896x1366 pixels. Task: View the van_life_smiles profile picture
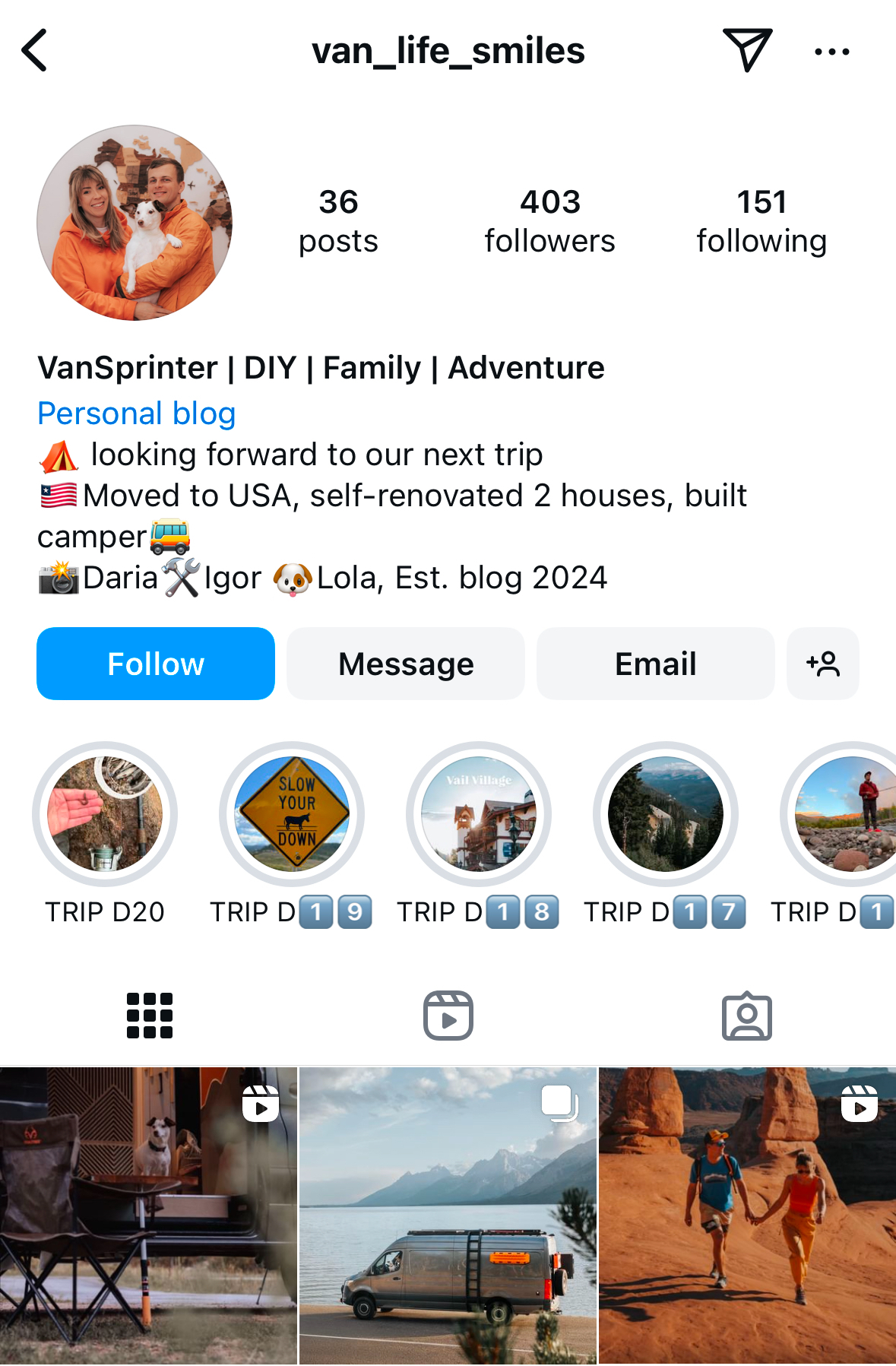click(x=135, y=223)
